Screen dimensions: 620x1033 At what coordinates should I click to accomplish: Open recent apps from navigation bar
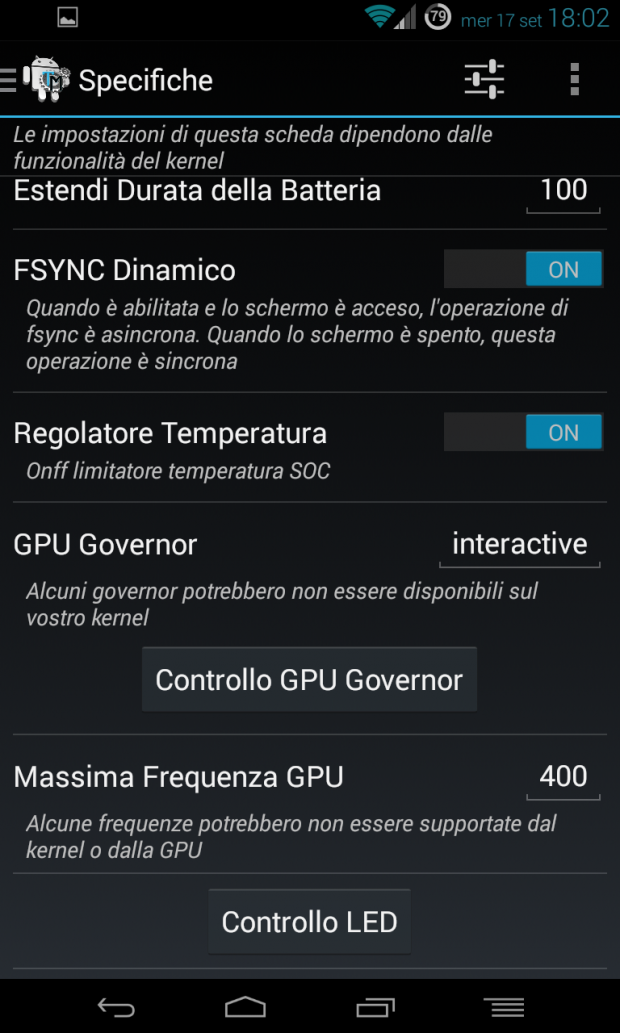coord(376,1007)
